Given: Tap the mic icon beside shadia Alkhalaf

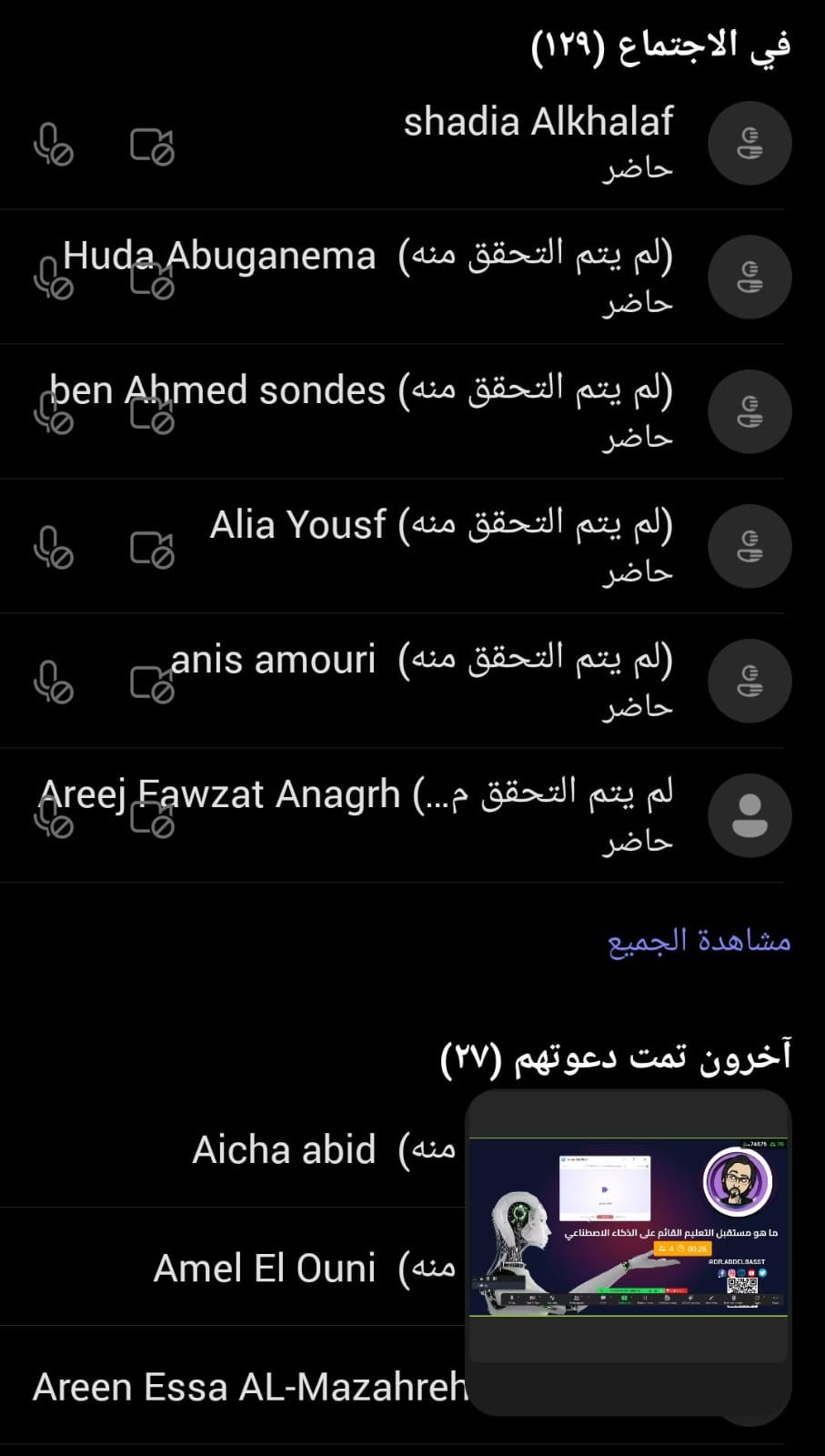Looking at the screenshot, I should pyautogui.click(x=54, y=144).
